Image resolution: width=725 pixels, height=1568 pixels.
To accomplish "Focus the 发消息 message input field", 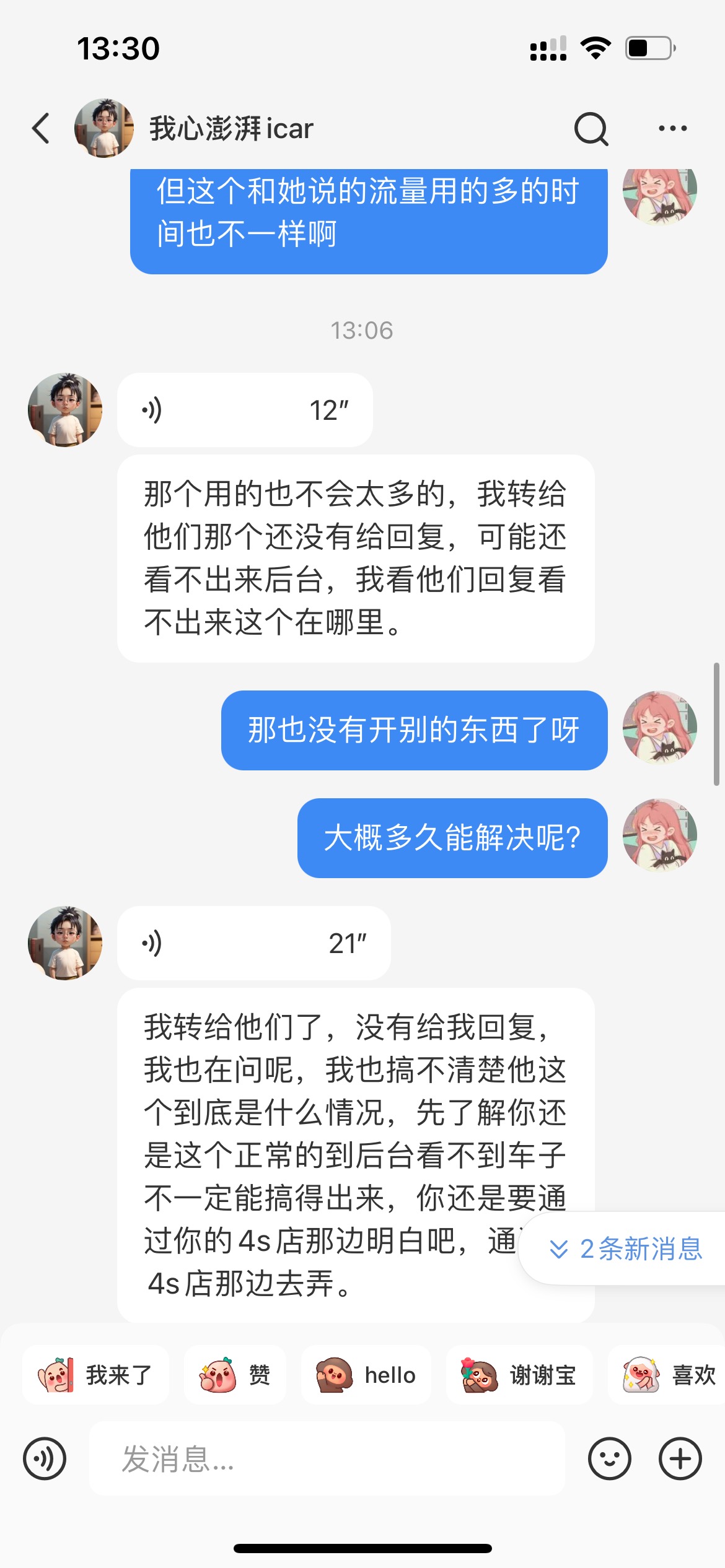I will [x=327, y=1459].
